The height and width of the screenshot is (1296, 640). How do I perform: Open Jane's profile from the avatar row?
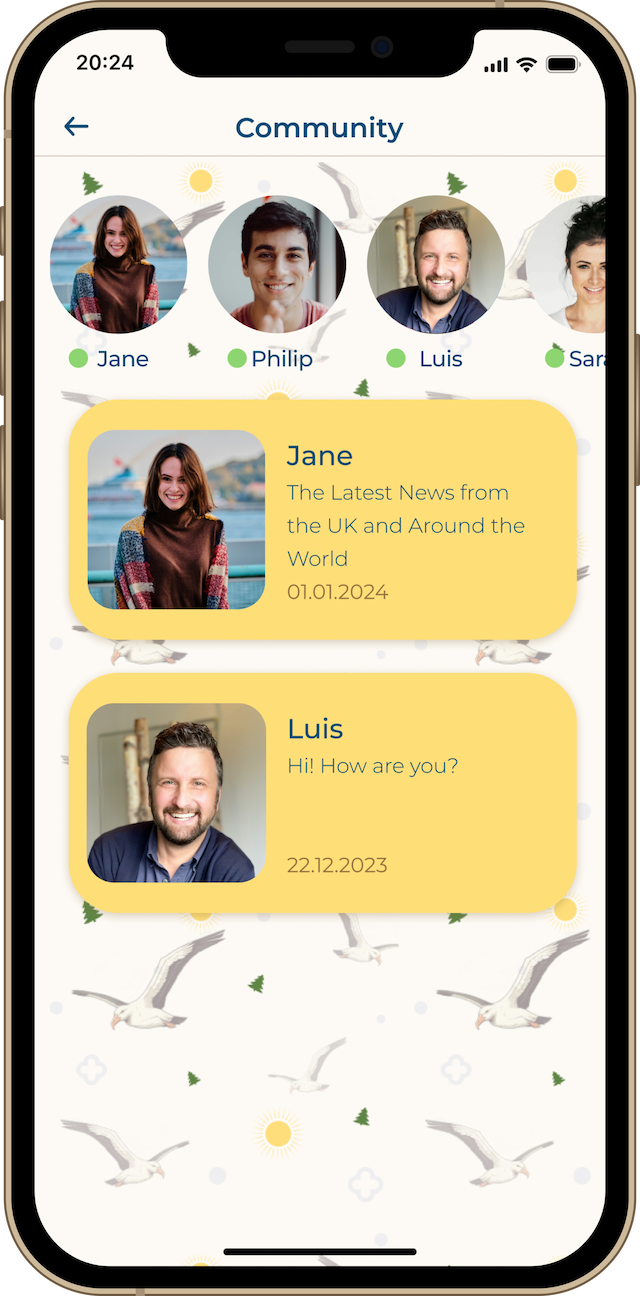[118, 264]
